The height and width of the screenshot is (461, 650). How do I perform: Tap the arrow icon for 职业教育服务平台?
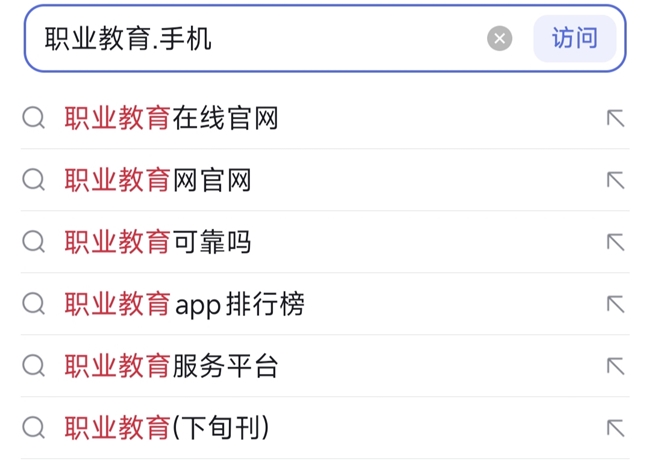(x=615, y=367)
